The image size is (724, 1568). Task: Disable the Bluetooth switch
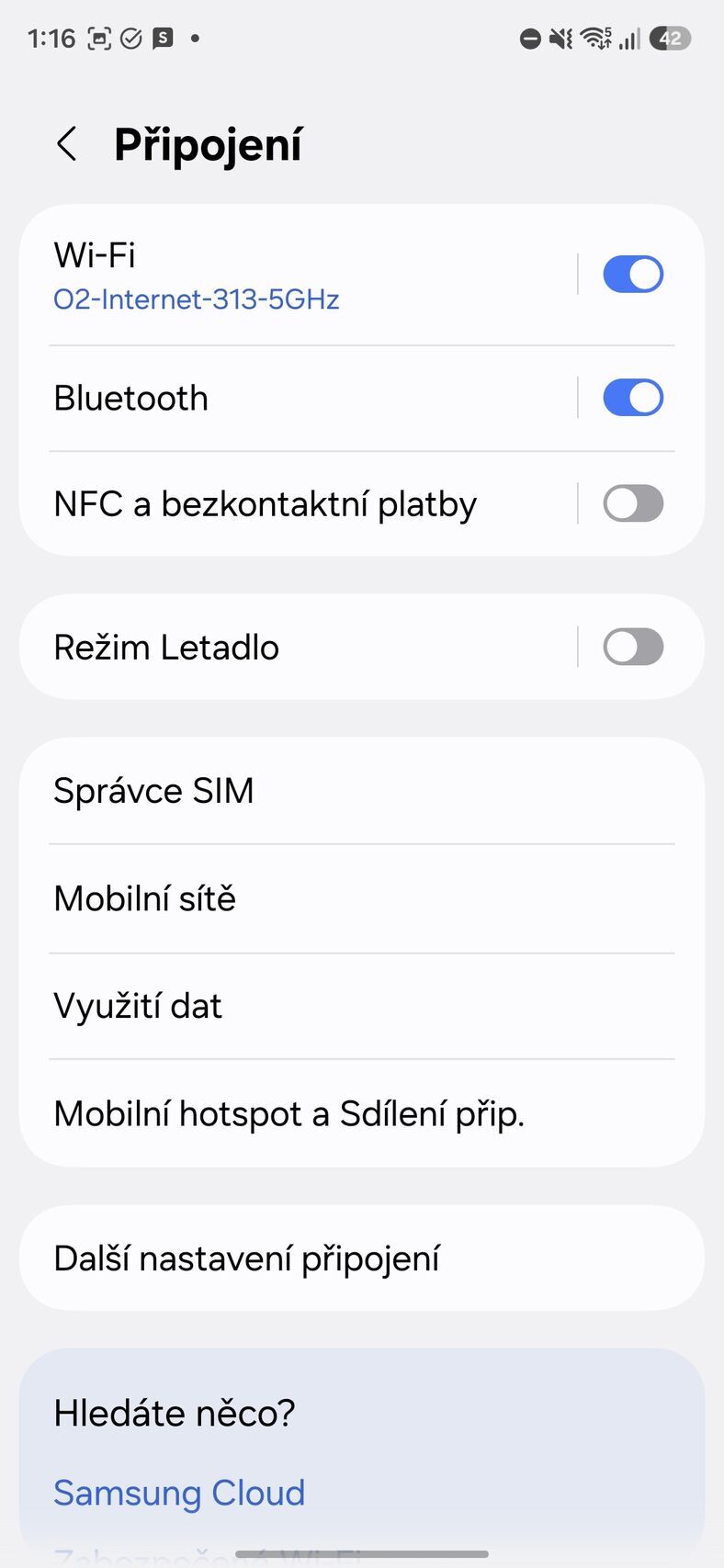tap(633, 397)
